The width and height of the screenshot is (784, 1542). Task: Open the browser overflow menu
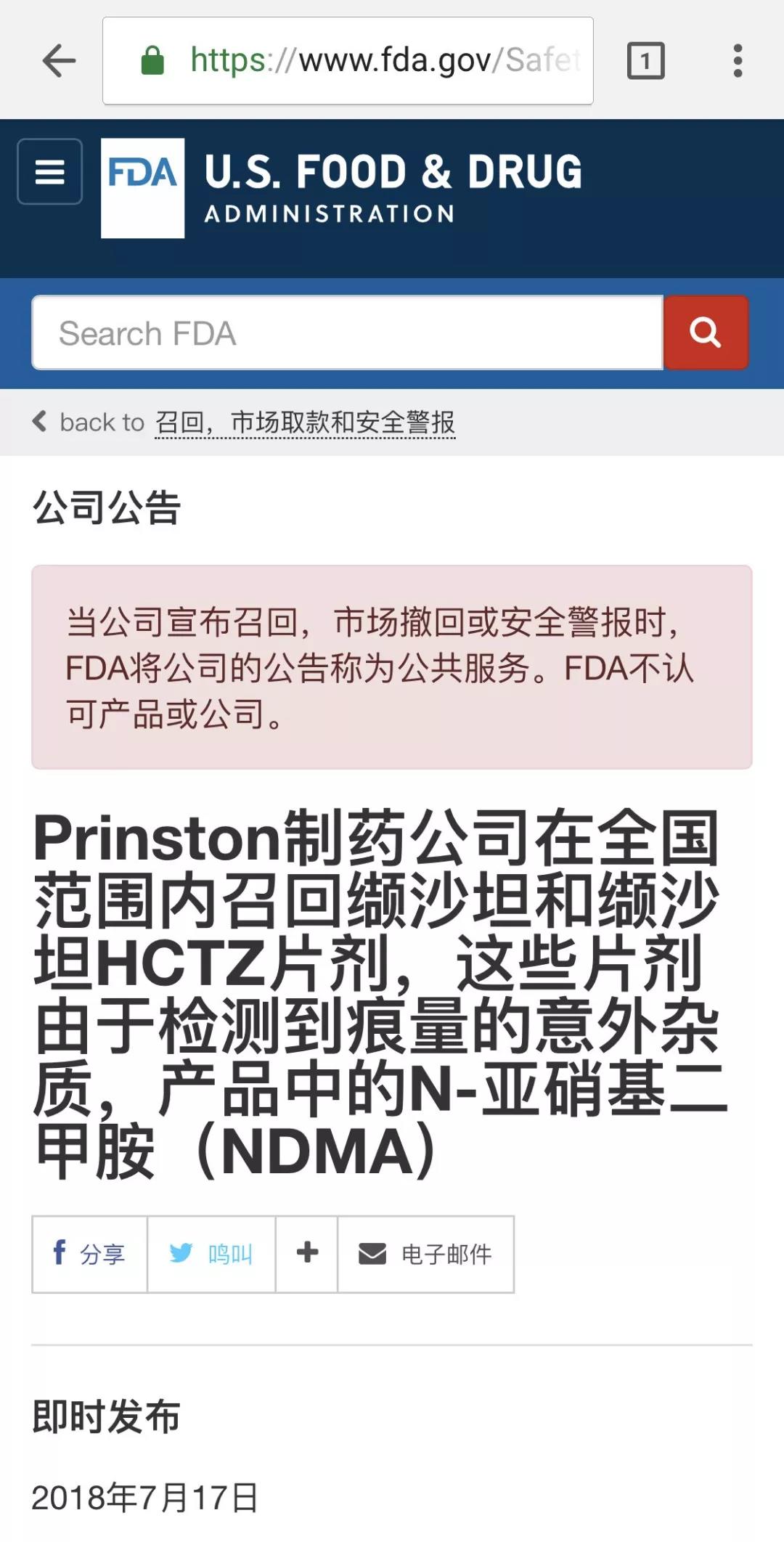click(738, 60)
